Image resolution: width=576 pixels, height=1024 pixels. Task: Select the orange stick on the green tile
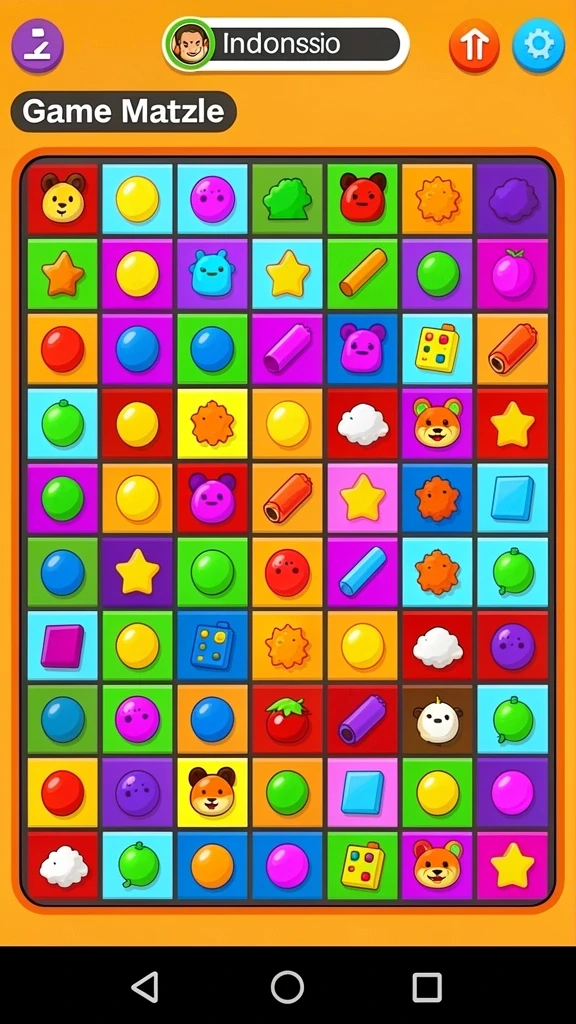coord(362,274)
